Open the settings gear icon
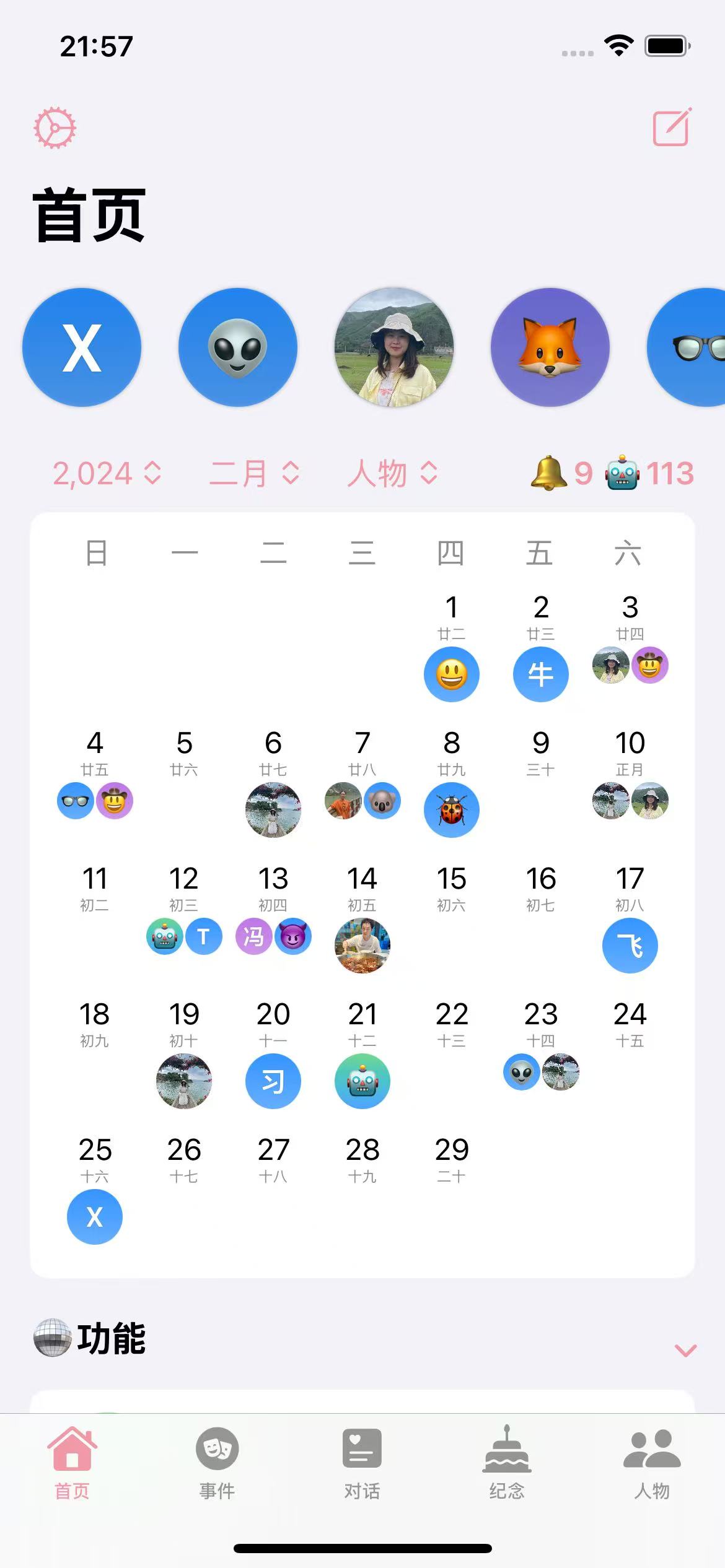Viewport: 725px width, 1568px height. point(55,128)
